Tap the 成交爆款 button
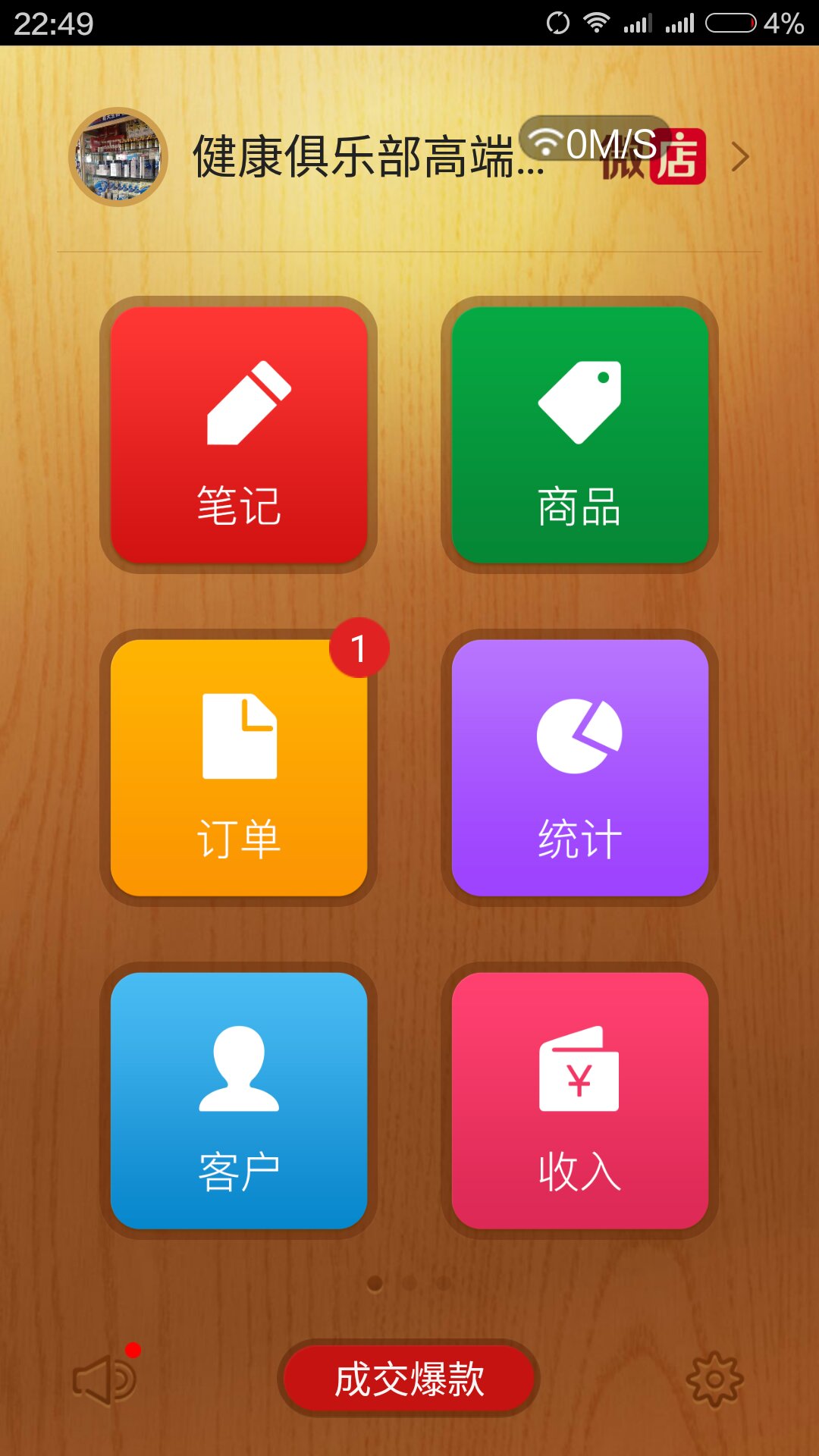The height and width of the screenshot is (1456, 819). coord(409,1378)
